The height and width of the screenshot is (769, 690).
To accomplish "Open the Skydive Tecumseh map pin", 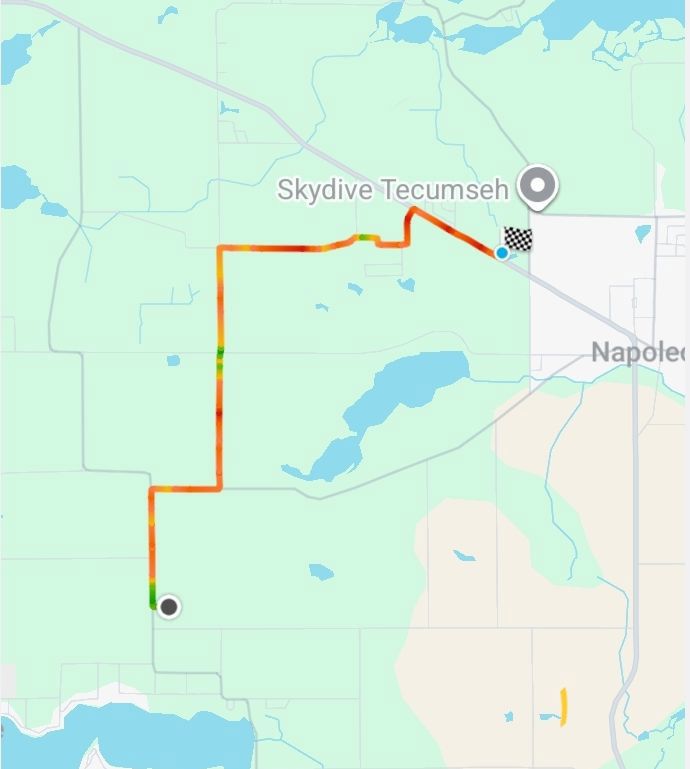I will click(537, 187).
